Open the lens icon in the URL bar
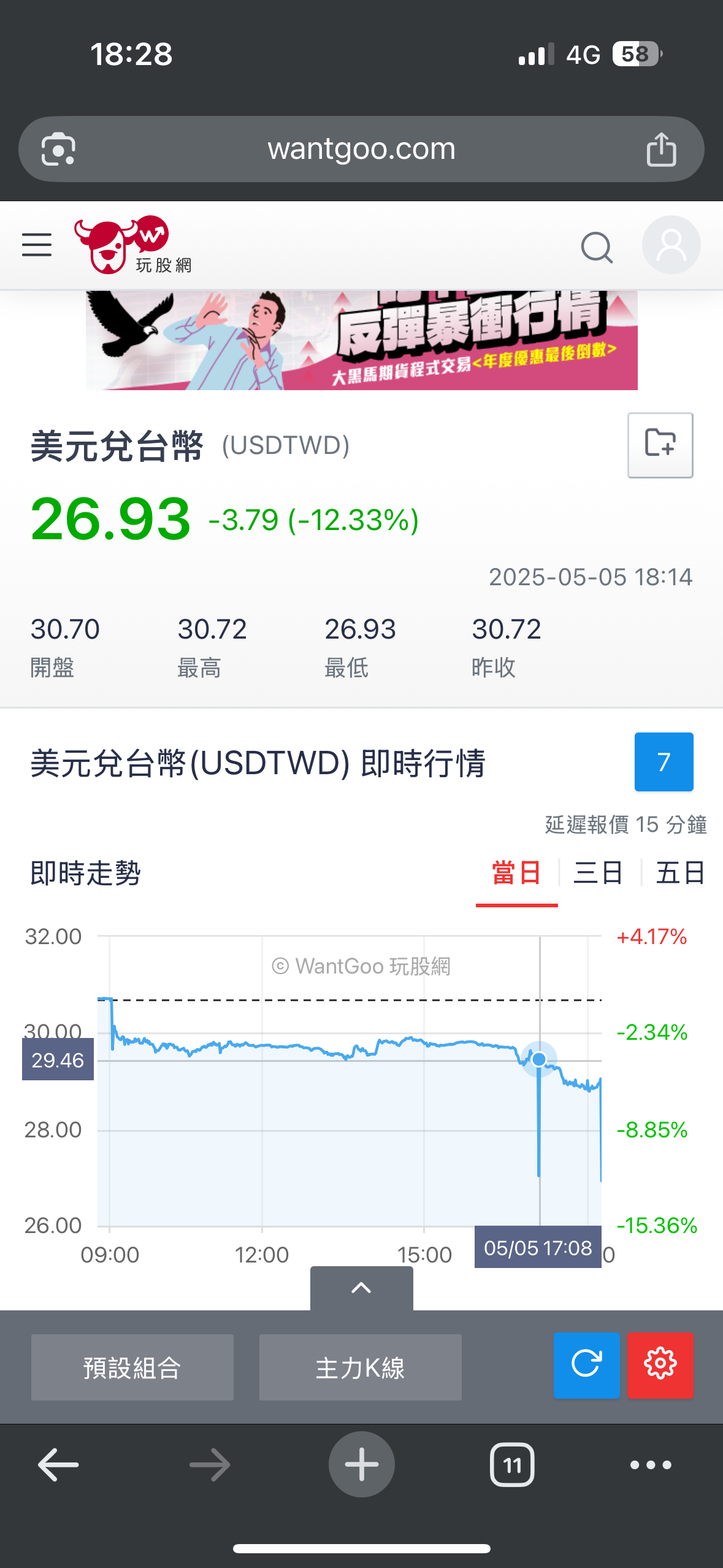The height and width of the screenshot is (1568, 723). [x=58, y=149]
